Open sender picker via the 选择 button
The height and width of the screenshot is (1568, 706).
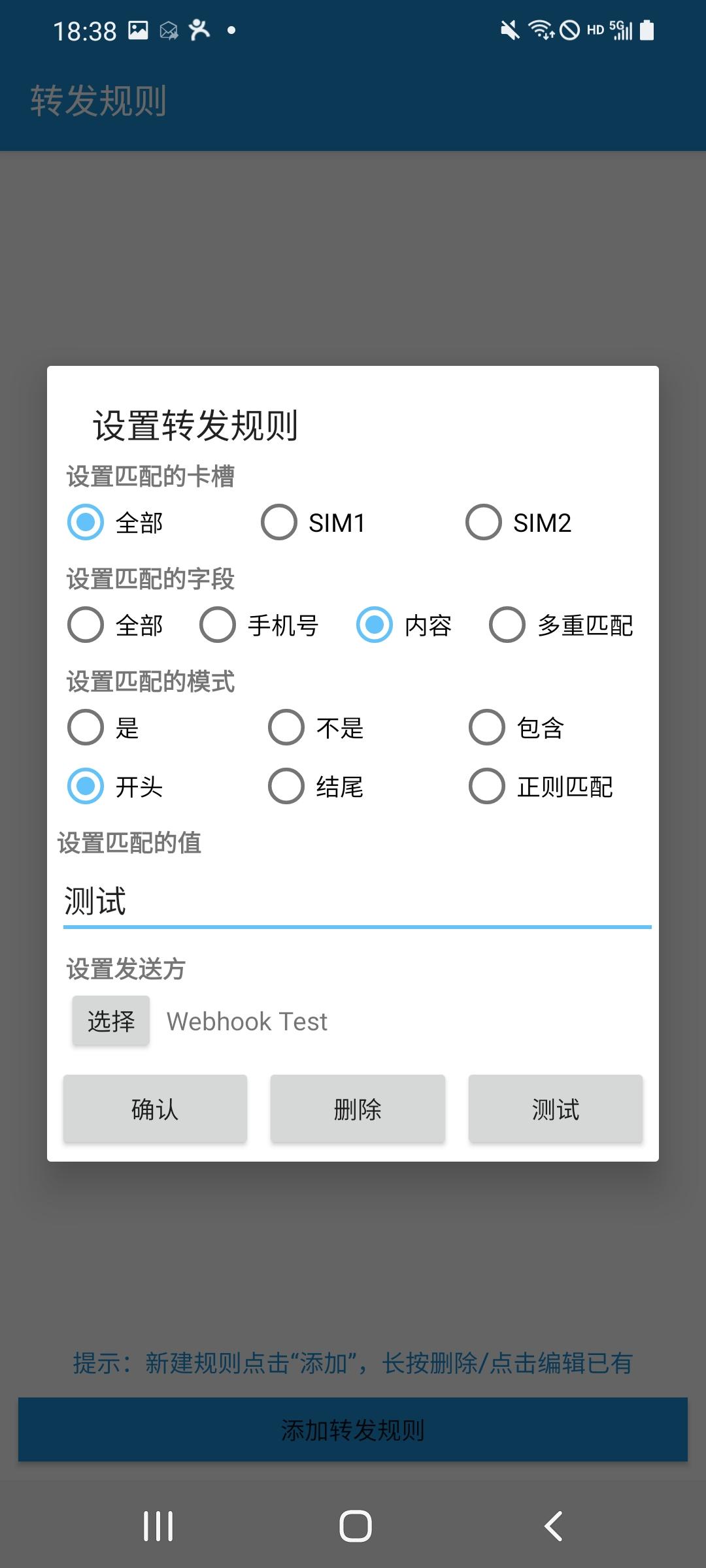110,1019
